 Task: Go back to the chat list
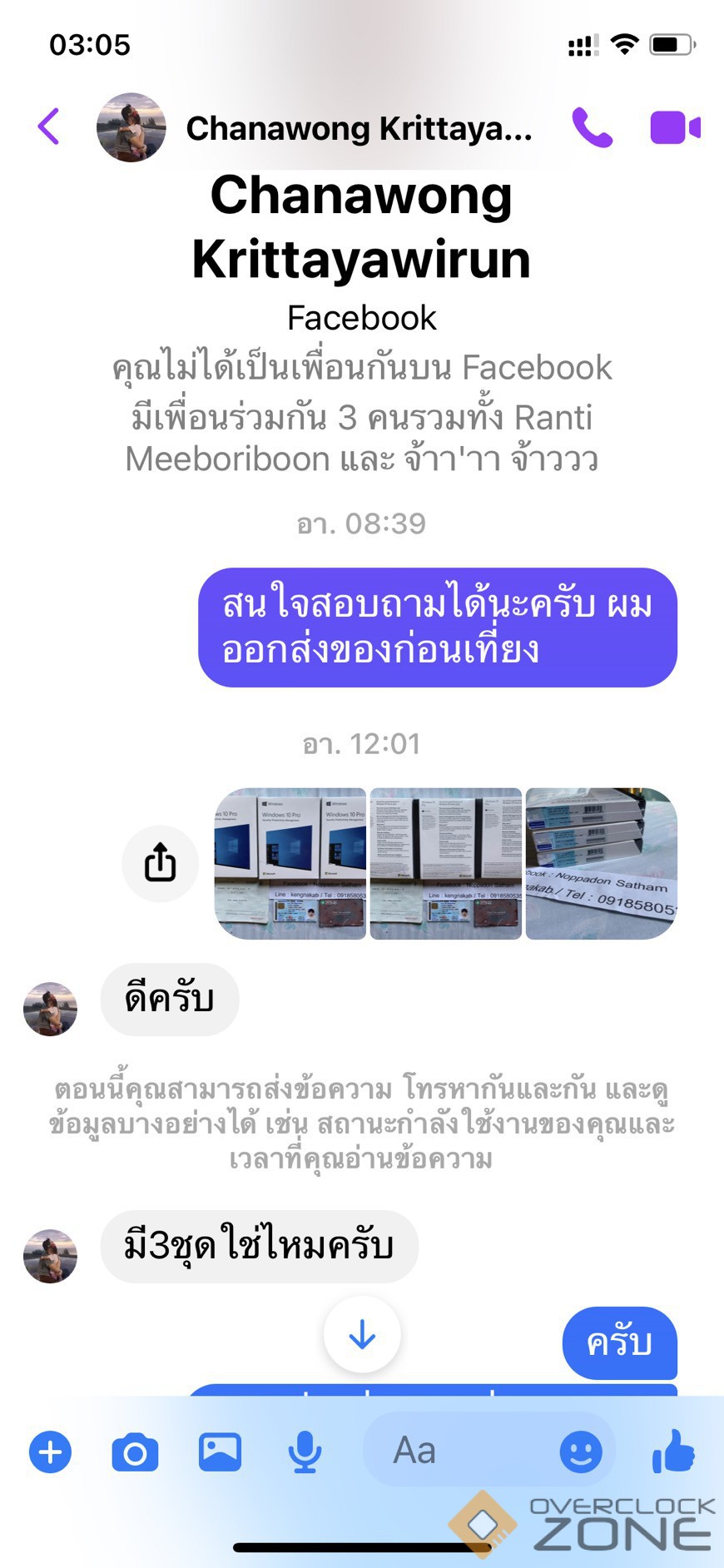(49, 127)
